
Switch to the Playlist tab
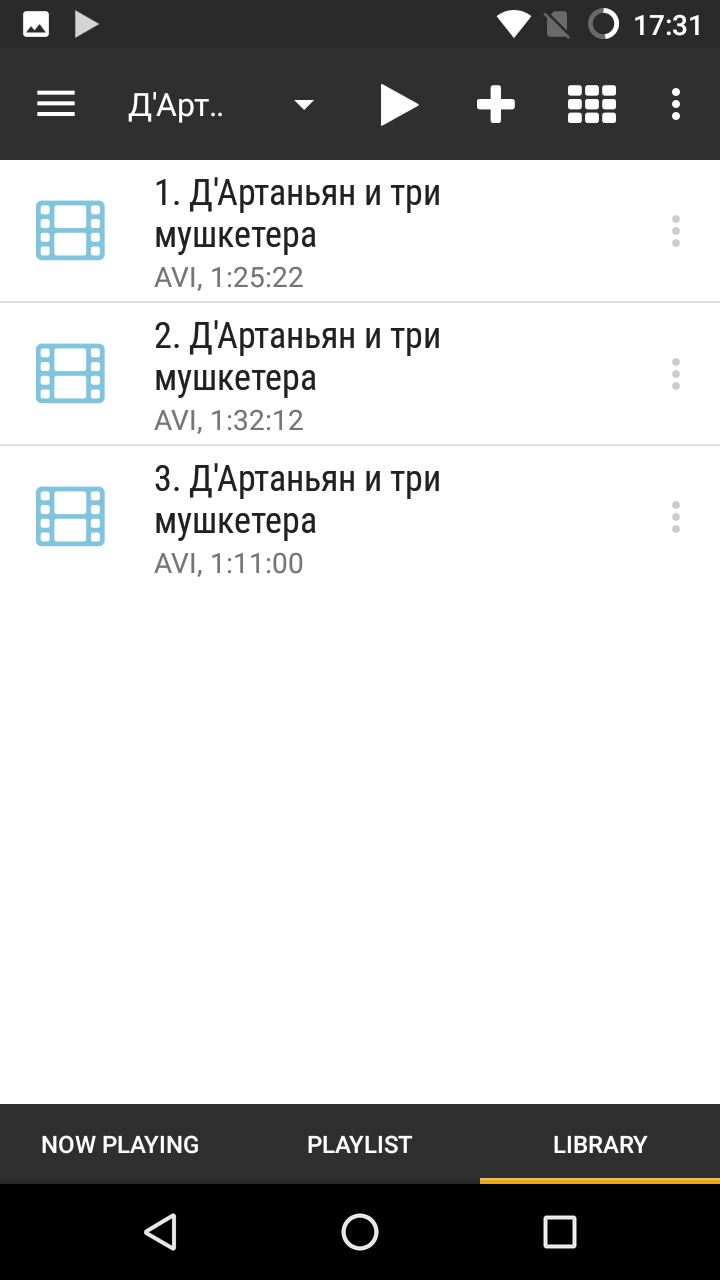360,1144
